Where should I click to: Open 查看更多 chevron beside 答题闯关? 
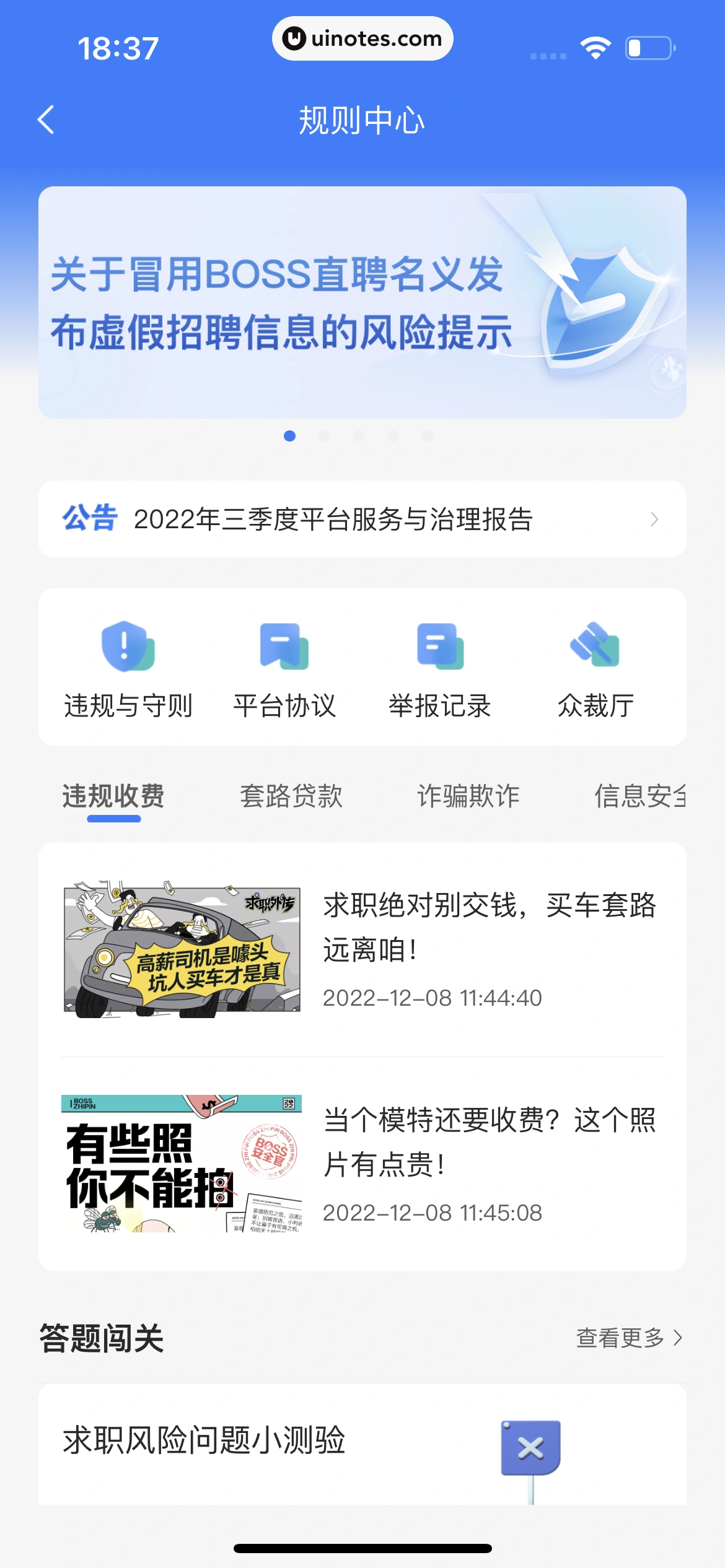pyautogui.click(x=677, y=1338)
